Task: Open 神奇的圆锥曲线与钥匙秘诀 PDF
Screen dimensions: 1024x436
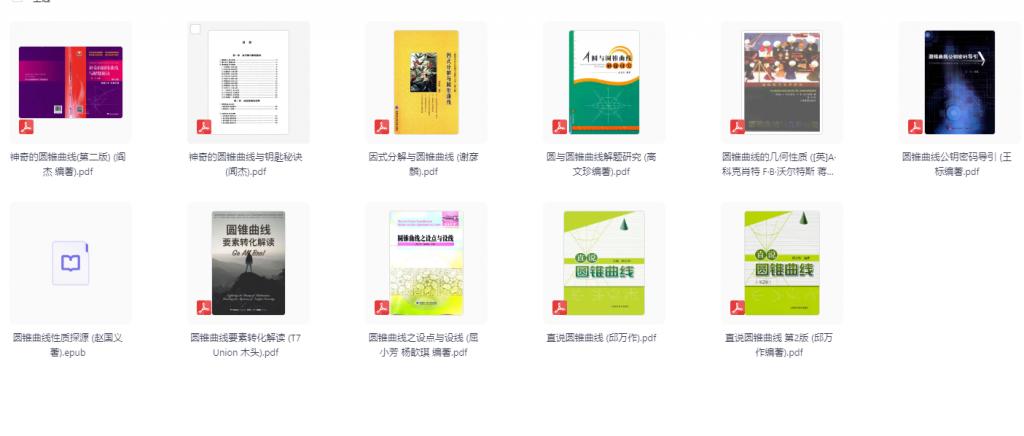Action: 248,82
